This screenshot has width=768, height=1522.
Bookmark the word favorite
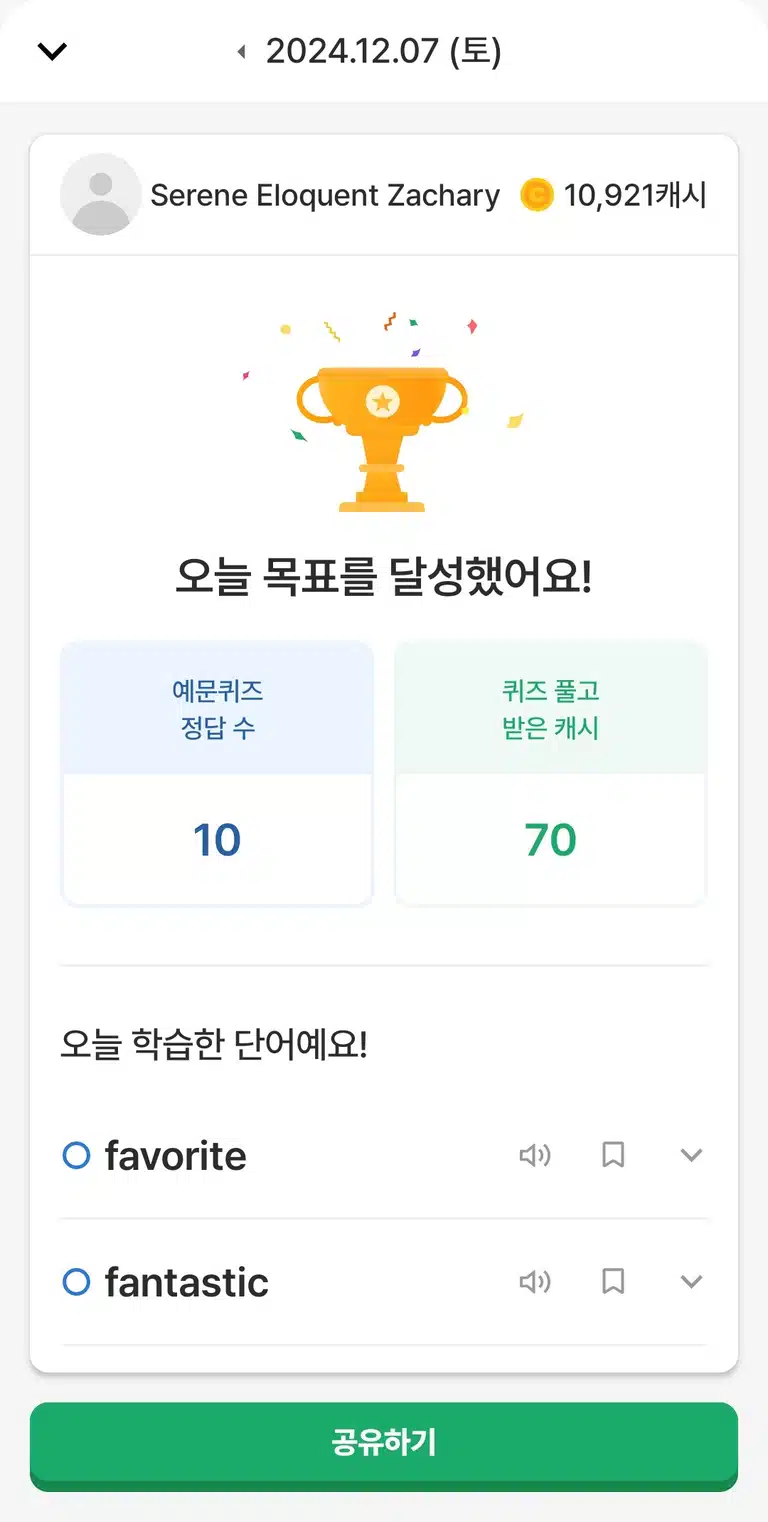tap(613, 1156)
